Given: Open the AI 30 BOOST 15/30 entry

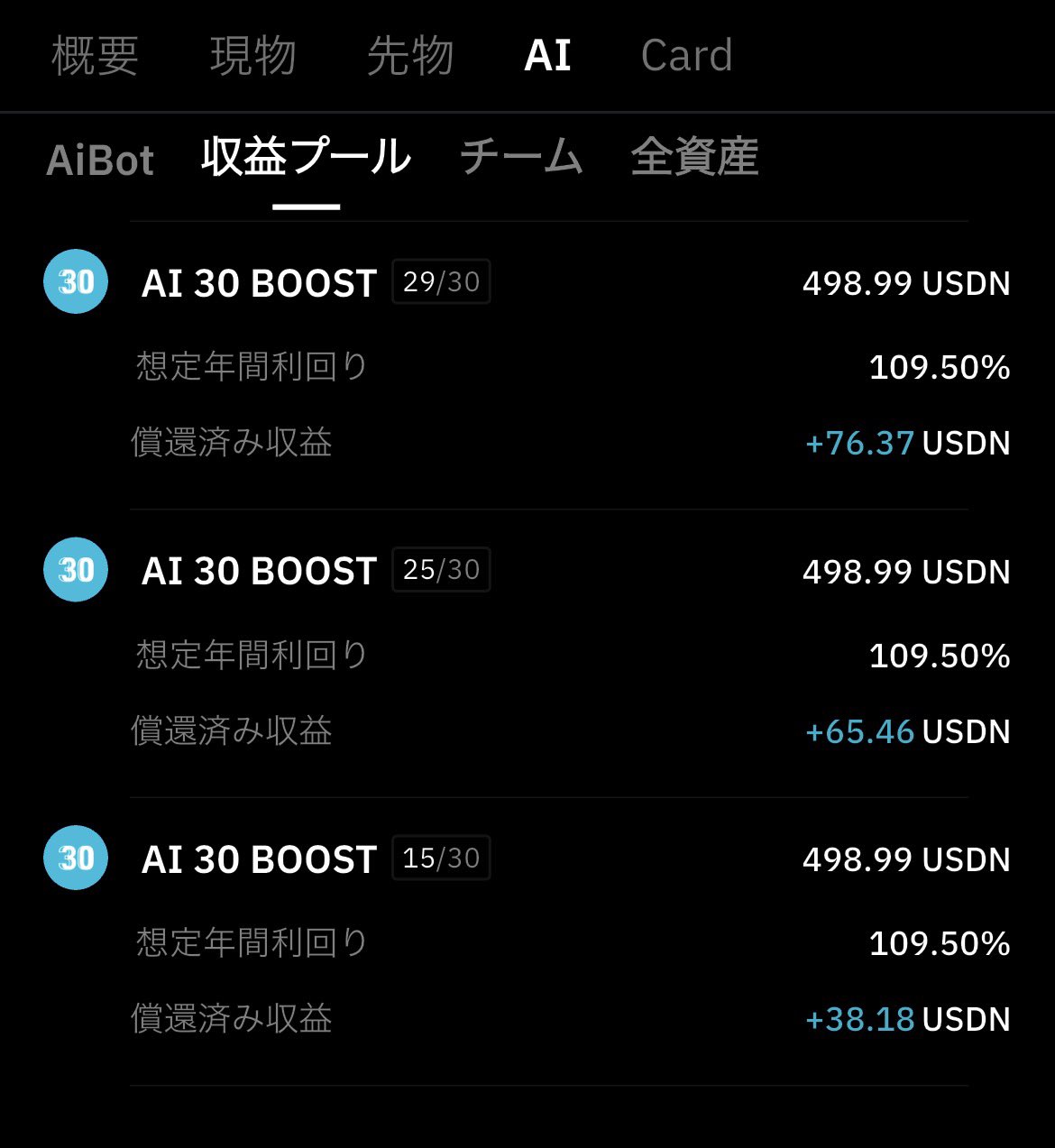Looking at the screenshot, I should 260,859.
